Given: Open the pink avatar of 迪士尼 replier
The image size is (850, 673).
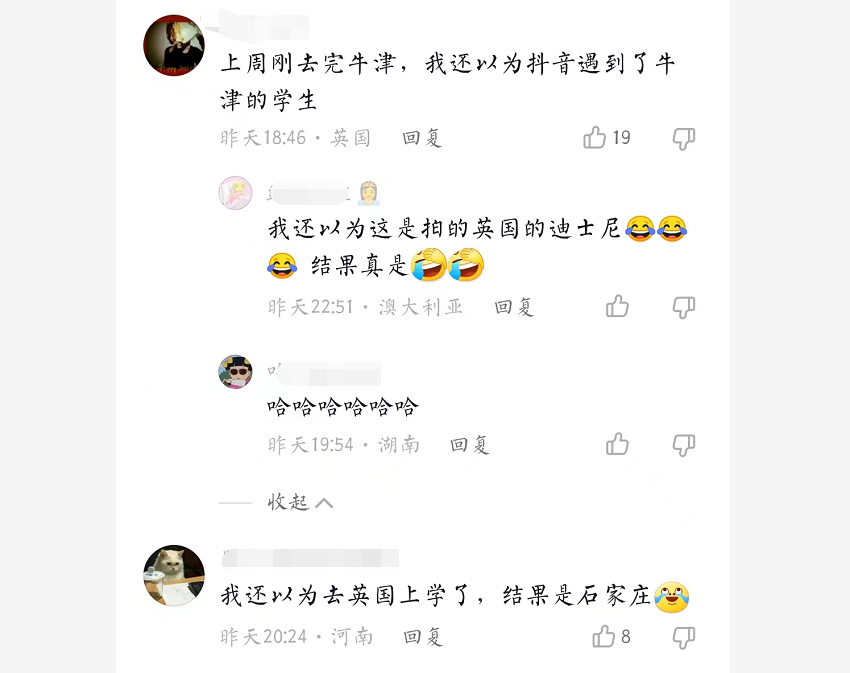Looking at the screenshot, I should [235, 193].
